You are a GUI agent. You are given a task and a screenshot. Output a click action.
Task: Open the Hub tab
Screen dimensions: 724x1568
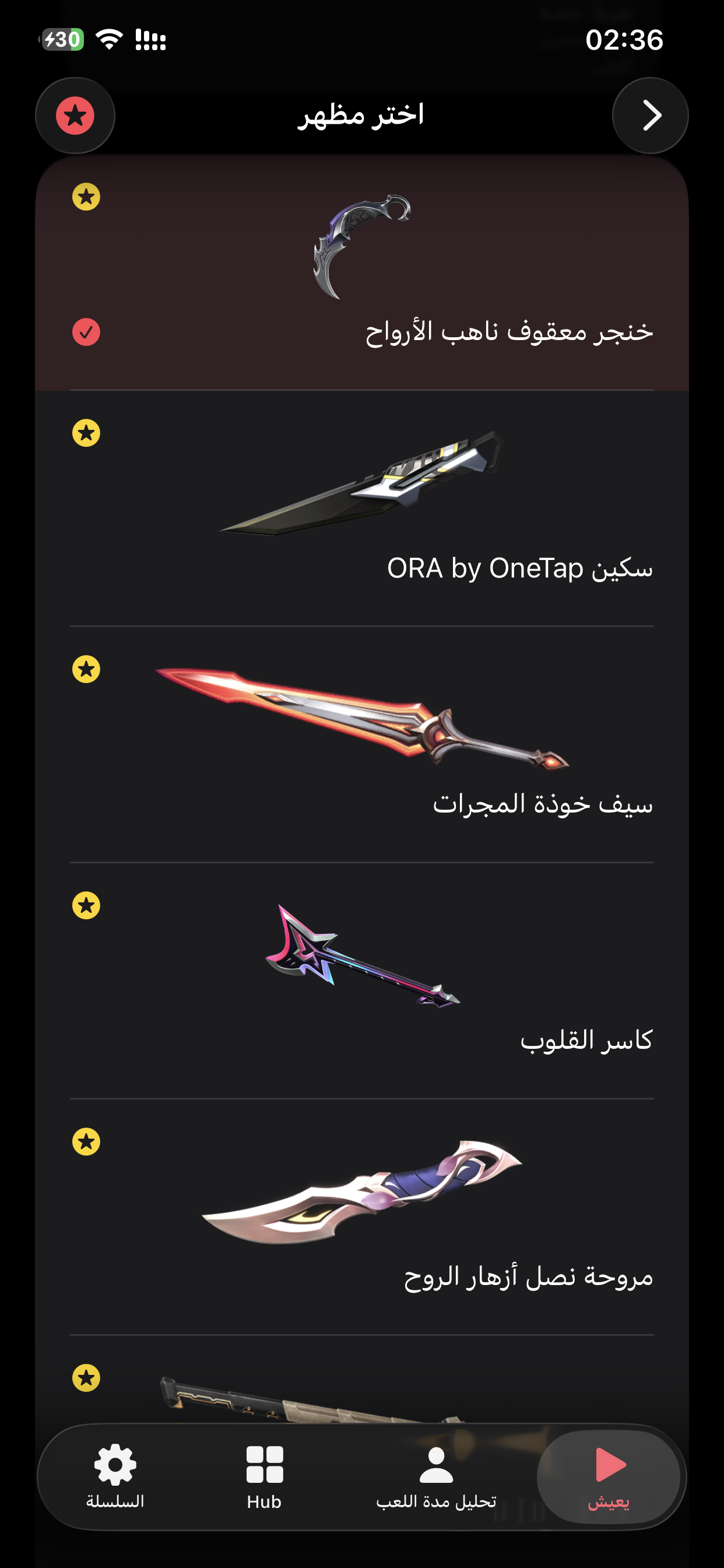264,1476
